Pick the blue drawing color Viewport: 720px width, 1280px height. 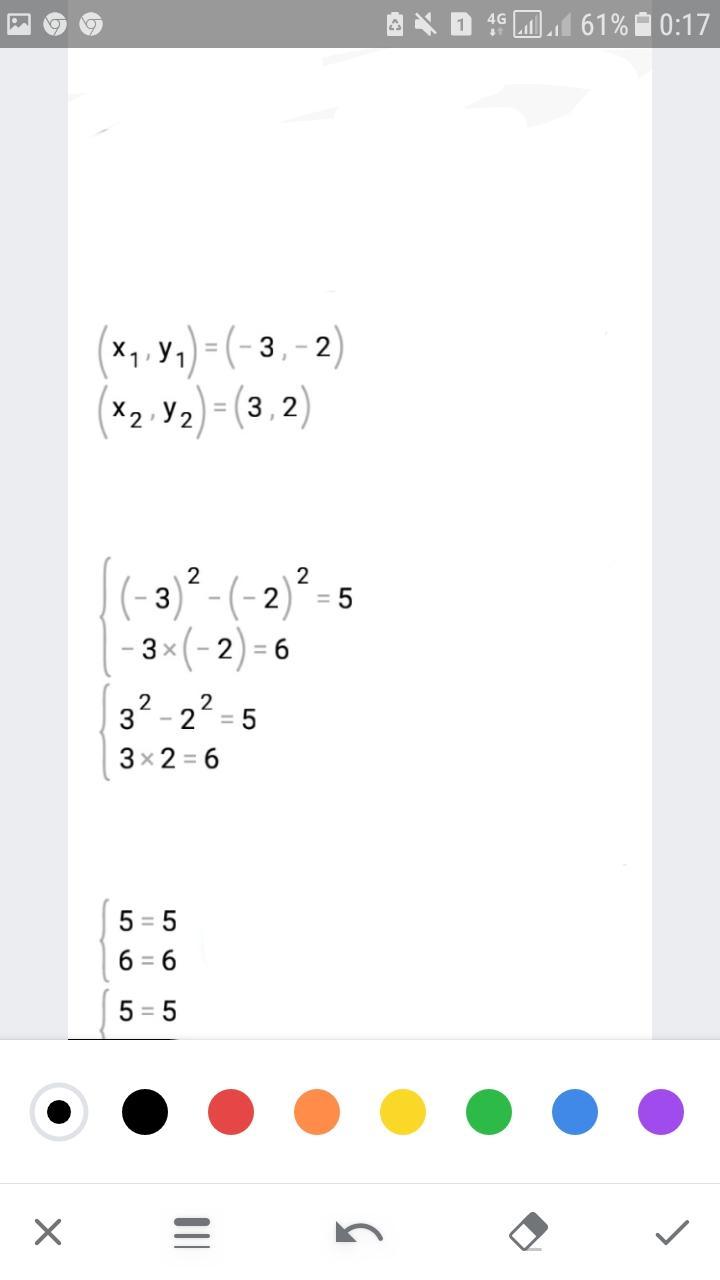click(x=575, y=1112)
